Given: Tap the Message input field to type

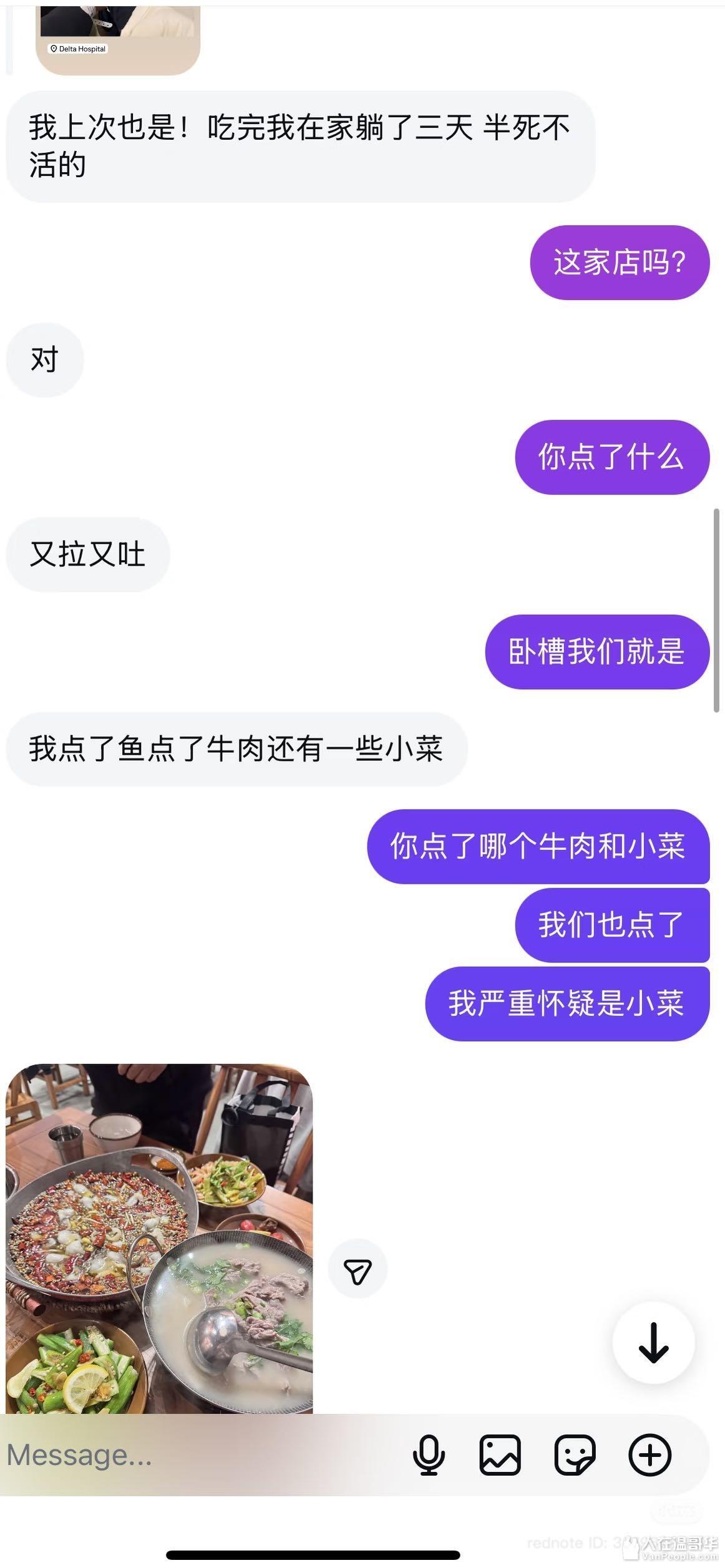Looking at the screenshot, I should pos(187,1456).
